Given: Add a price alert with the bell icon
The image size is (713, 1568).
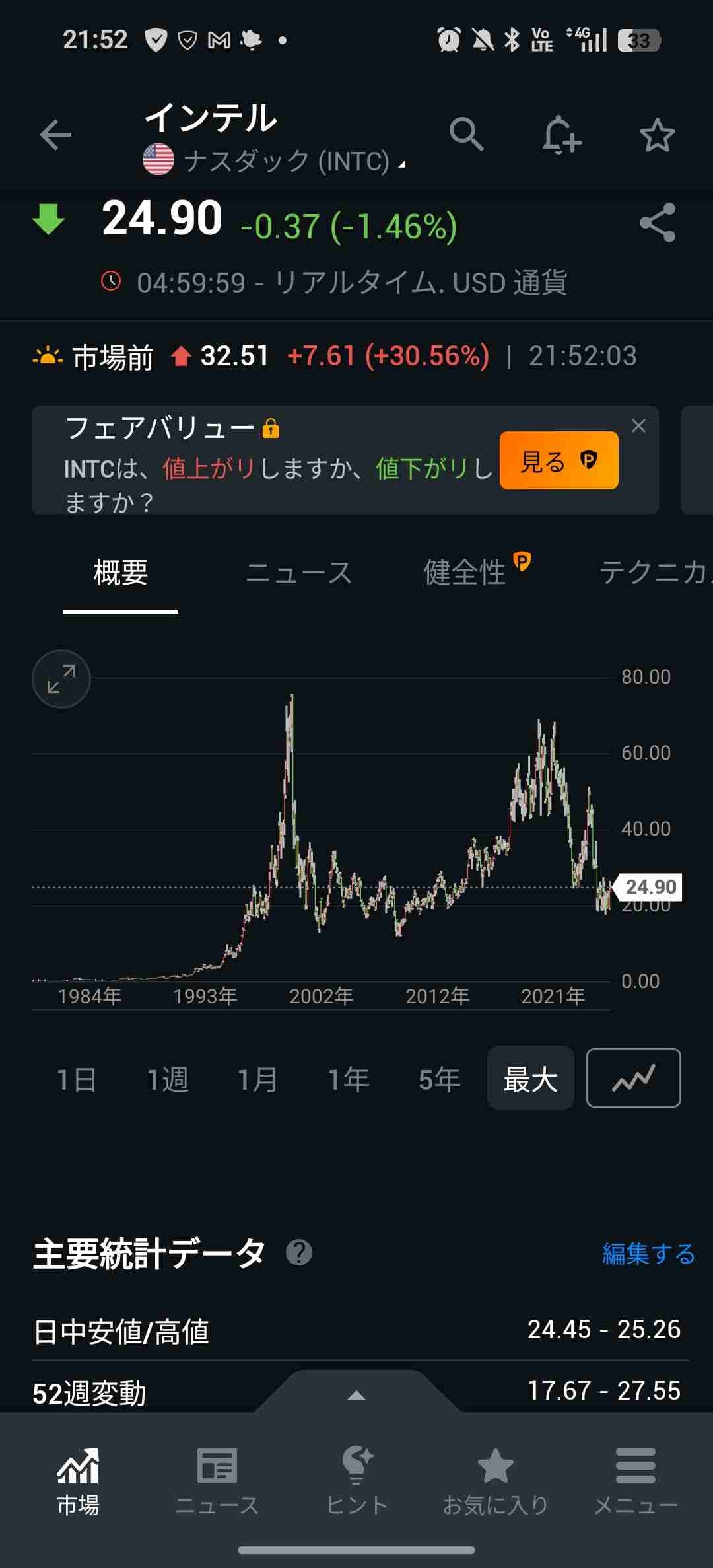Looking at the screenshot, I should (561, 135).
